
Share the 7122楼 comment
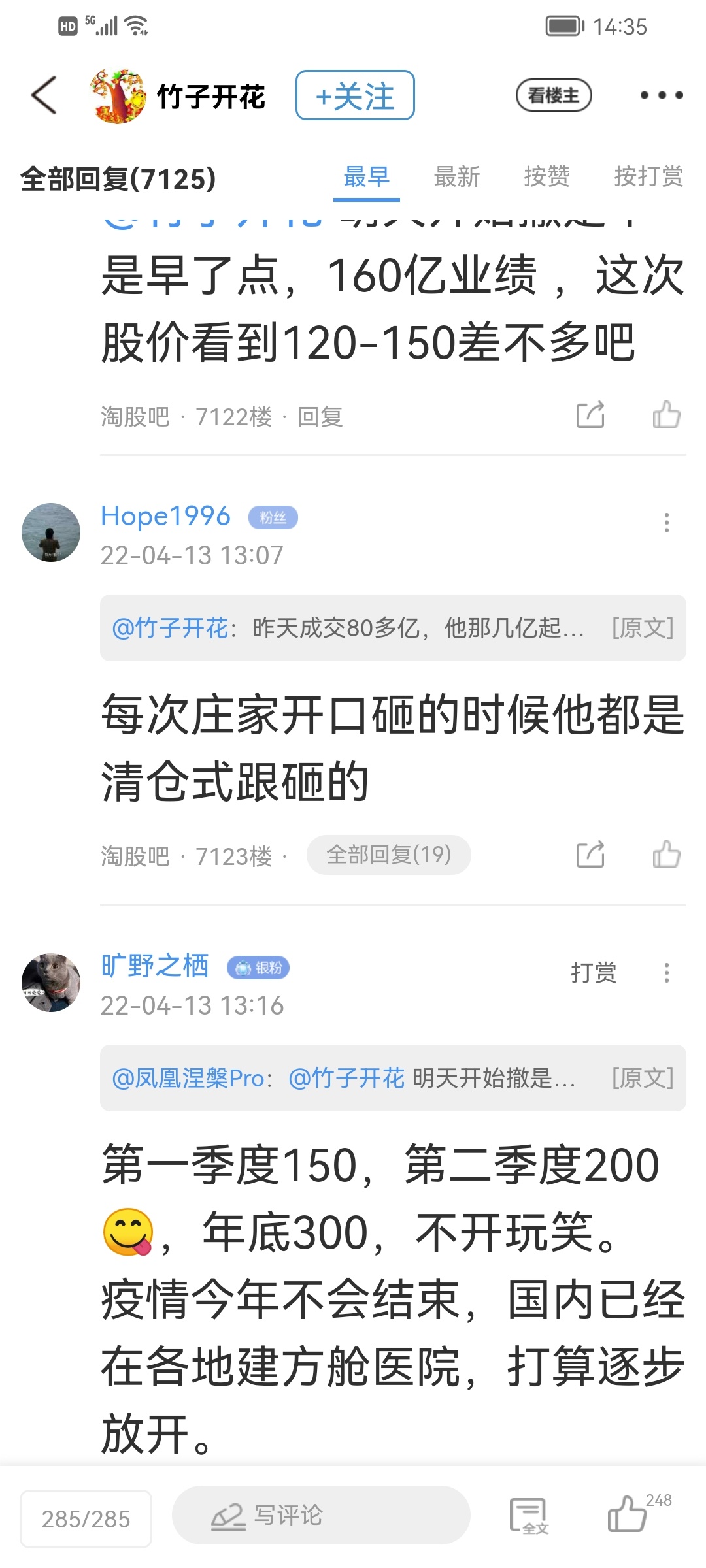590,415
